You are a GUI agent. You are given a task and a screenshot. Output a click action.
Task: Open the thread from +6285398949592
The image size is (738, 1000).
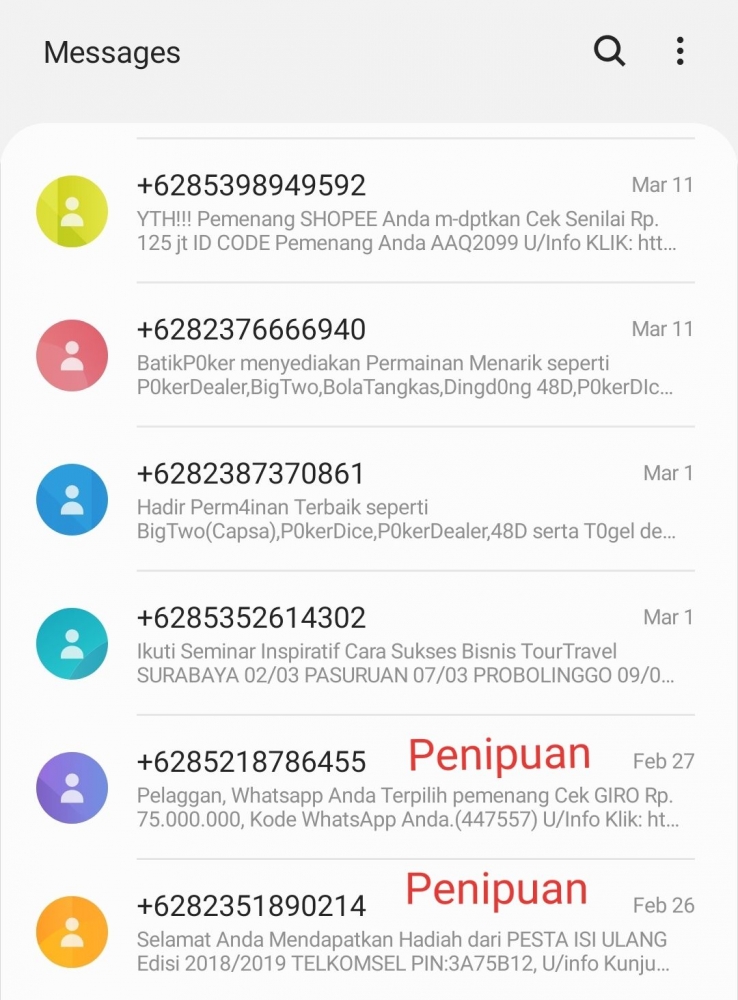pyautogui.click(x=400, y=212)
